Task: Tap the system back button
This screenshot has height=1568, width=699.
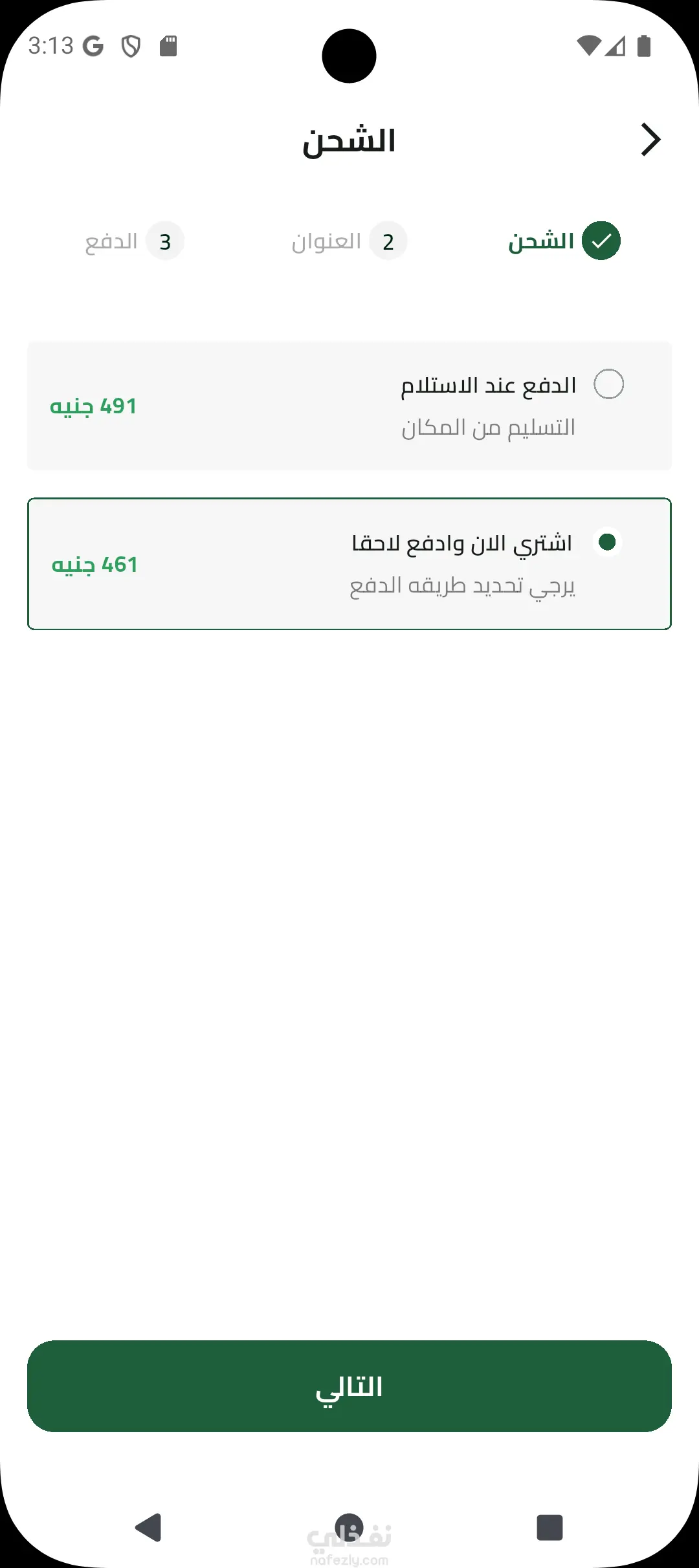Action: click(x=149, y=1527)
